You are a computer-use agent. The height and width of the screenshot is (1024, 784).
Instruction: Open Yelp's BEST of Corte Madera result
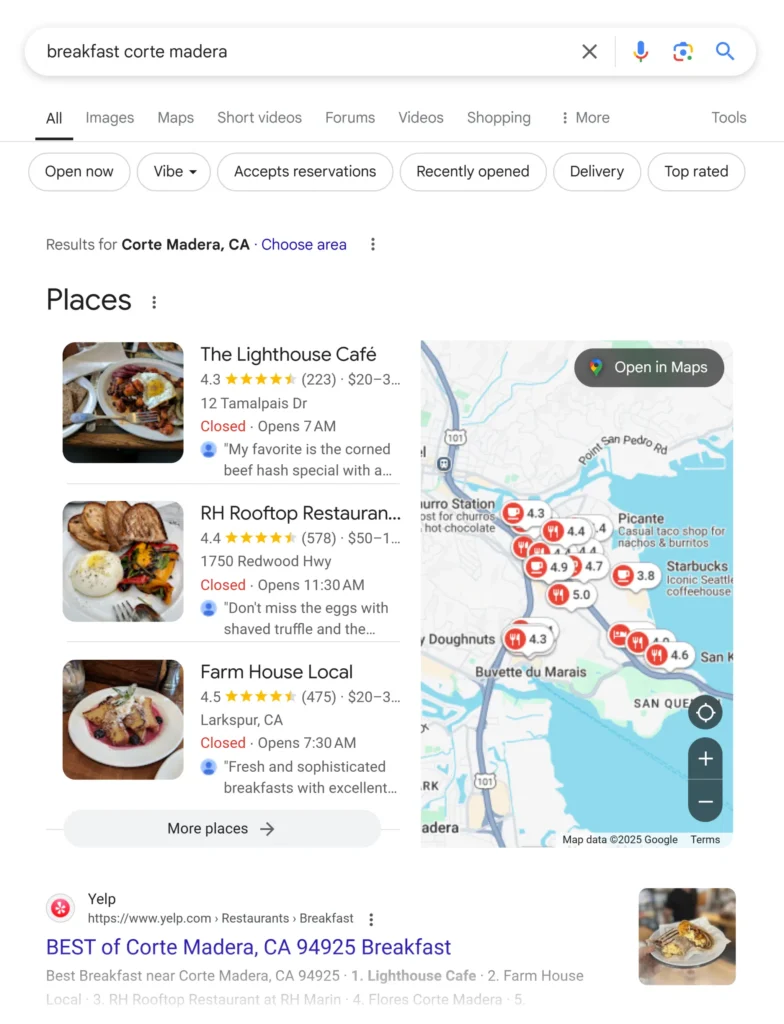coord(248,947)
